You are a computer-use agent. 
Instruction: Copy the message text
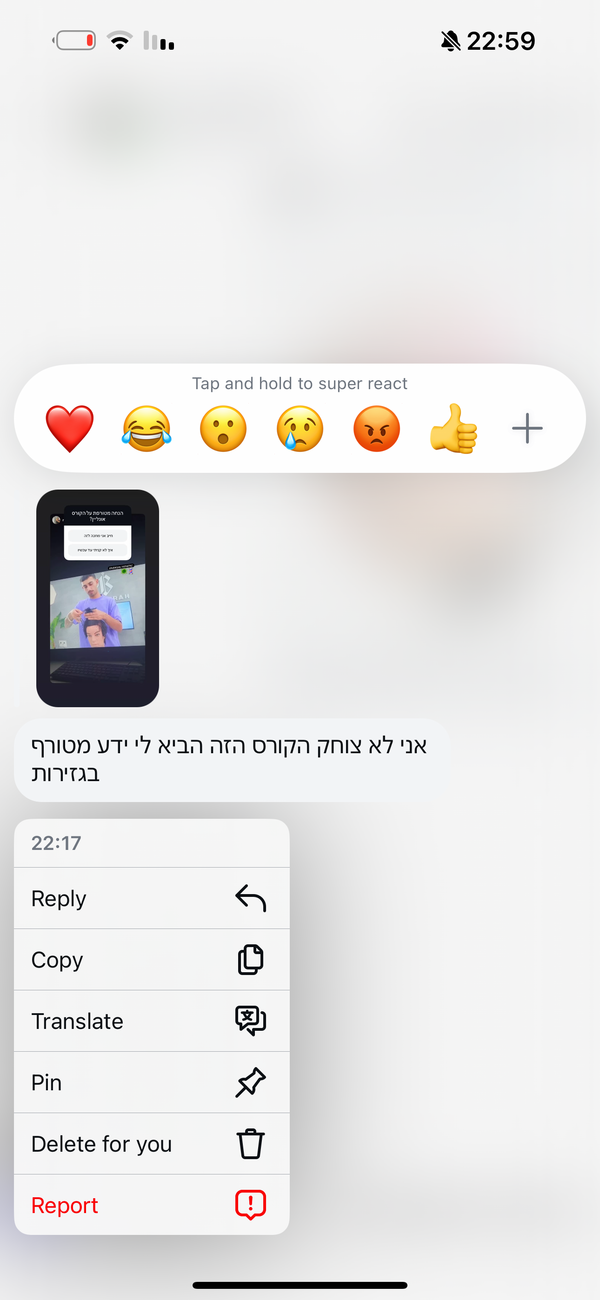(x=152, y=960)
